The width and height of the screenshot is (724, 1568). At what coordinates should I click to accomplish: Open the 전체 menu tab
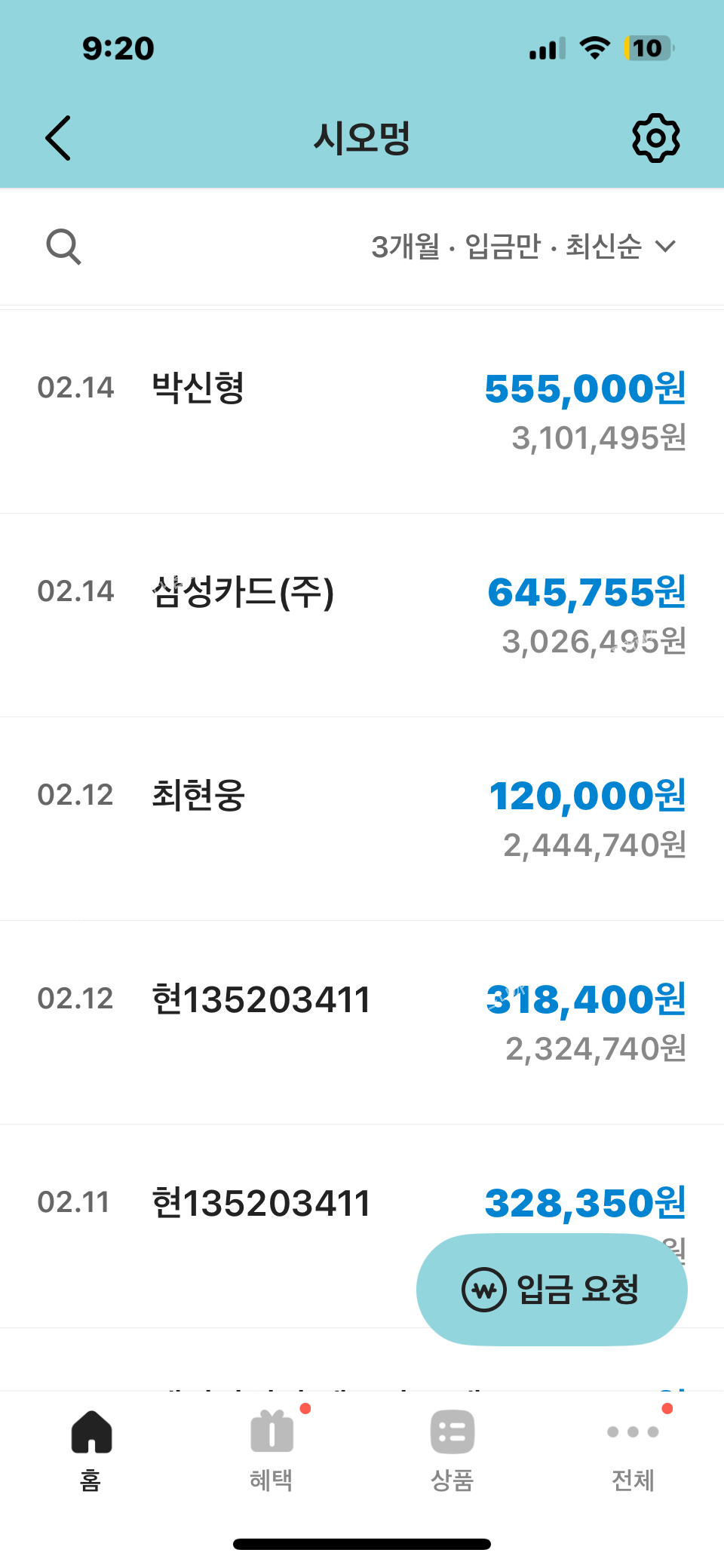(x=633, y=1450)
